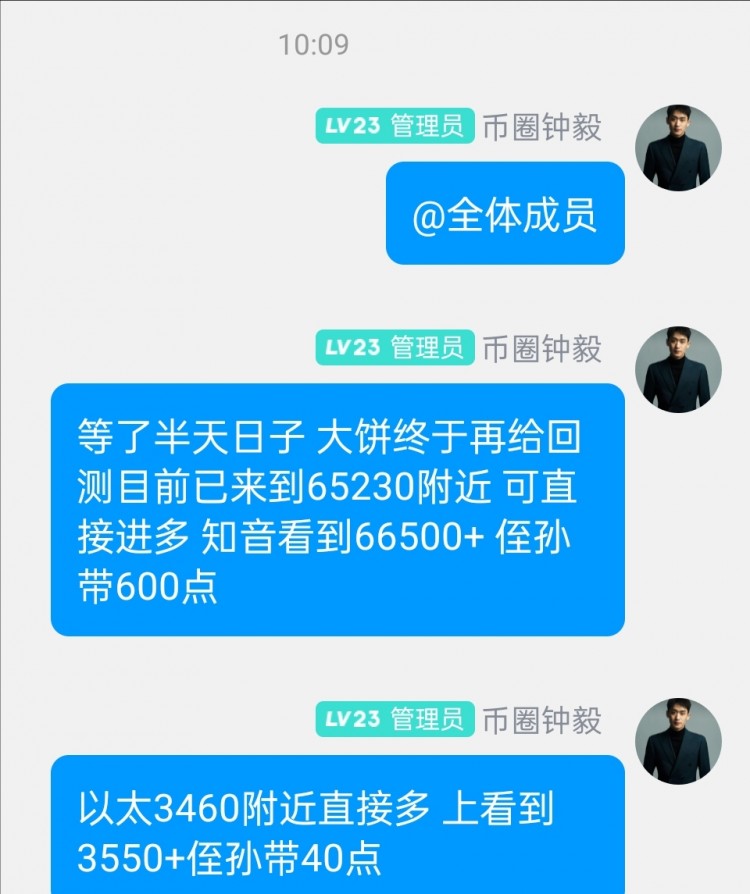View profile from avatar beside 以太3460 message
Image resolution: width=750 pixels, height=894 pixels.
(678, 741)
